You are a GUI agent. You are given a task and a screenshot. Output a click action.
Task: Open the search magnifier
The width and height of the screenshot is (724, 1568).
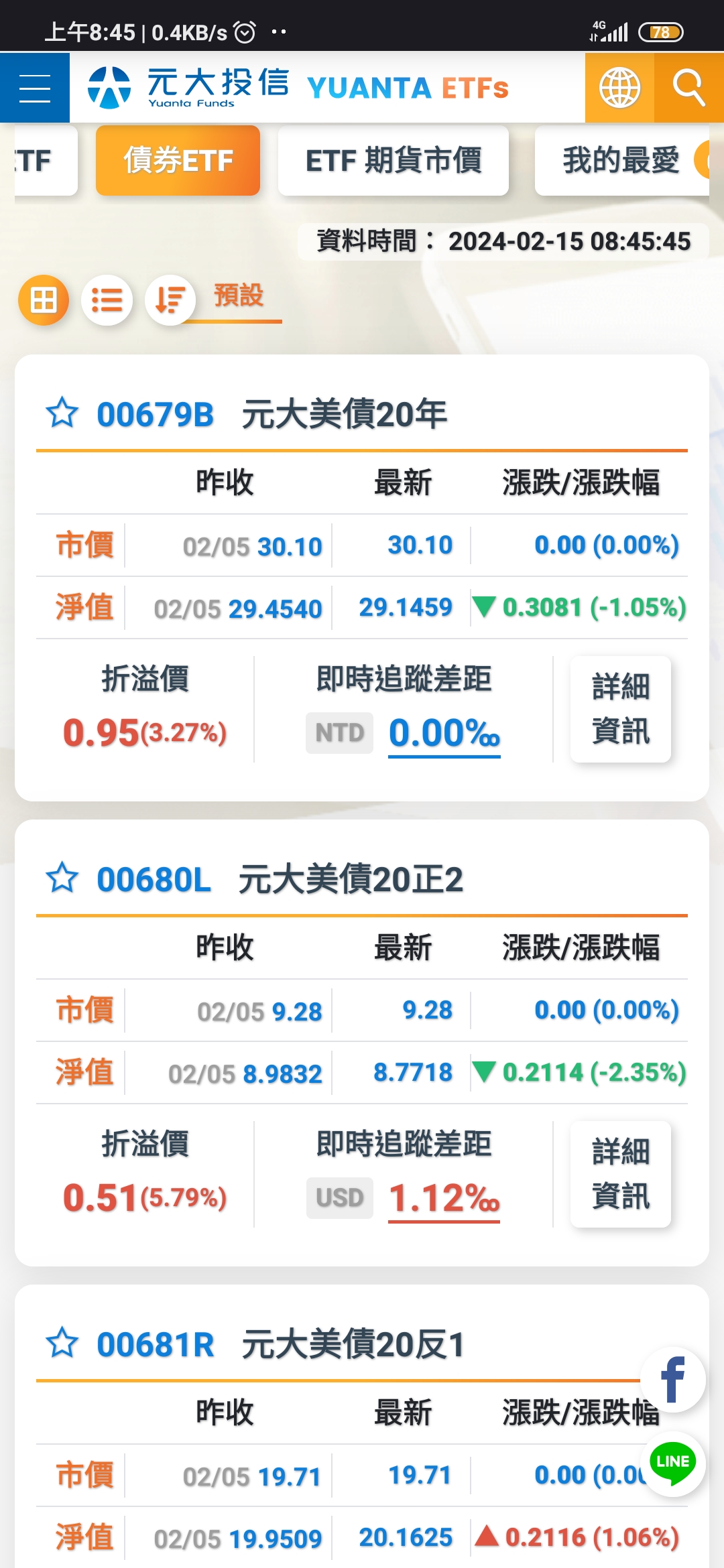coord(688,88)
